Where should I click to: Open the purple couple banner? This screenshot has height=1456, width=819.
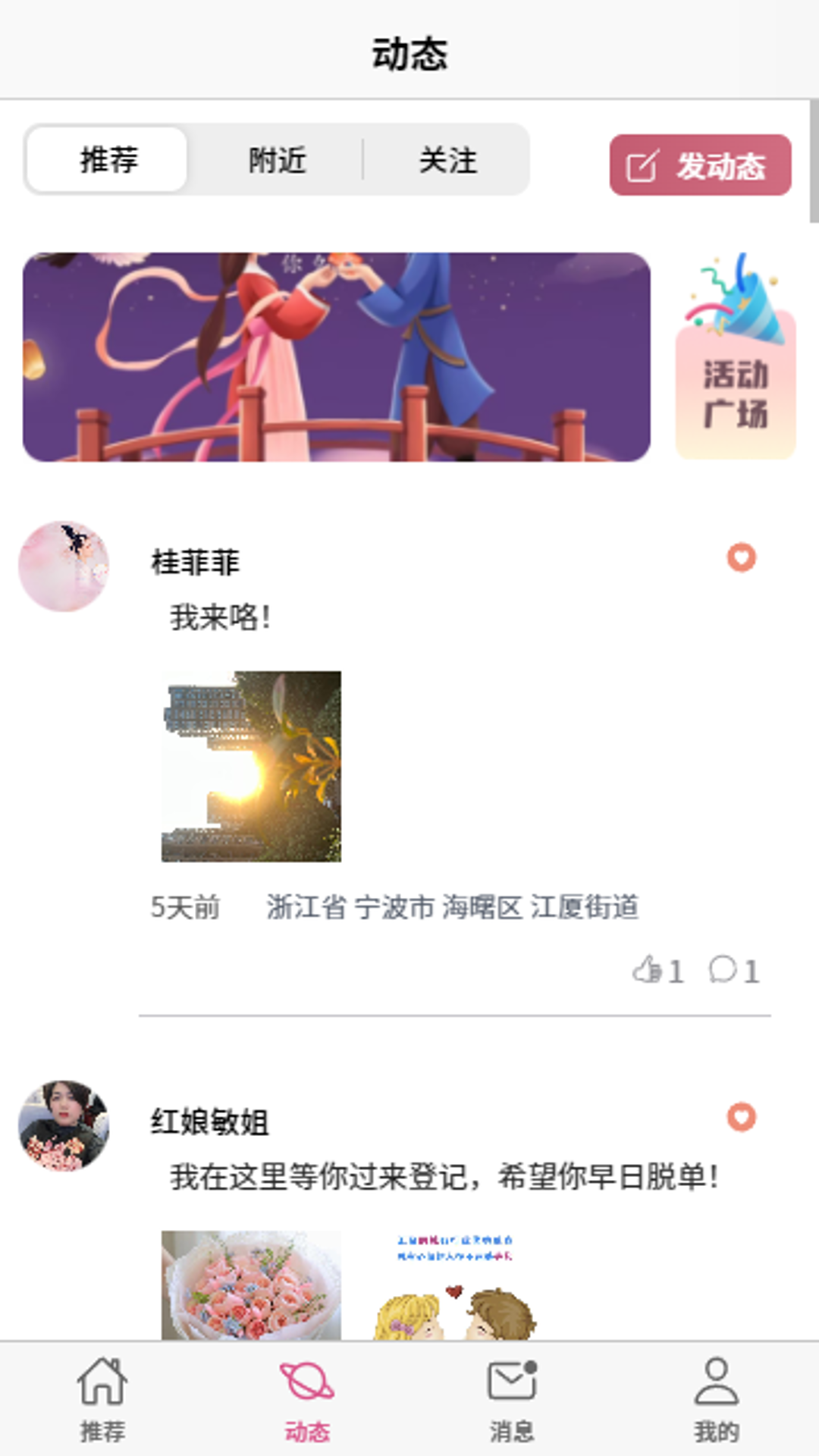[x=336, y=357]
